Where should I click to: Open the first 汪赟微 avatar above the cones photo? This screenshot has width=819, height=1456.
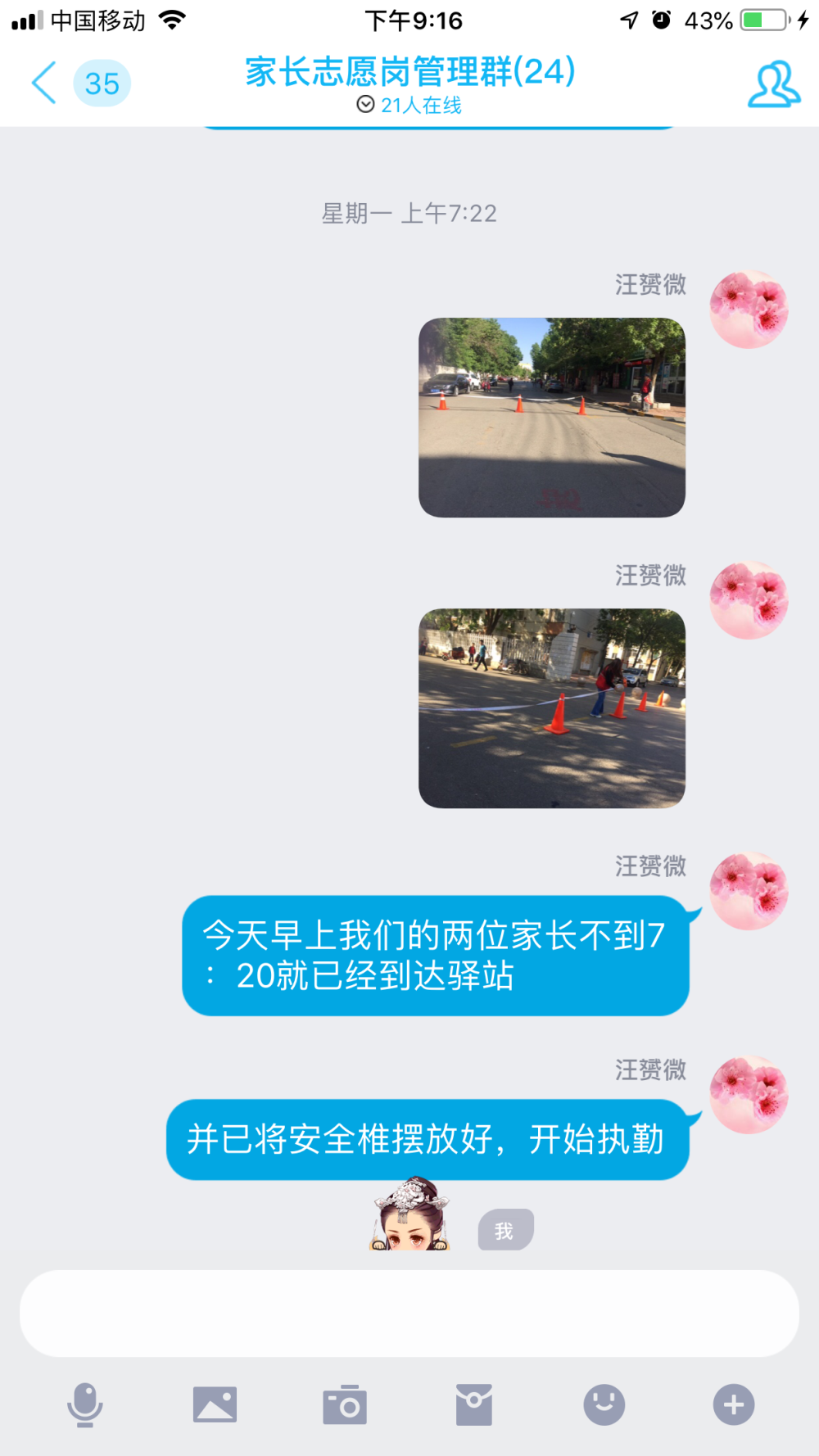point(749,310)
